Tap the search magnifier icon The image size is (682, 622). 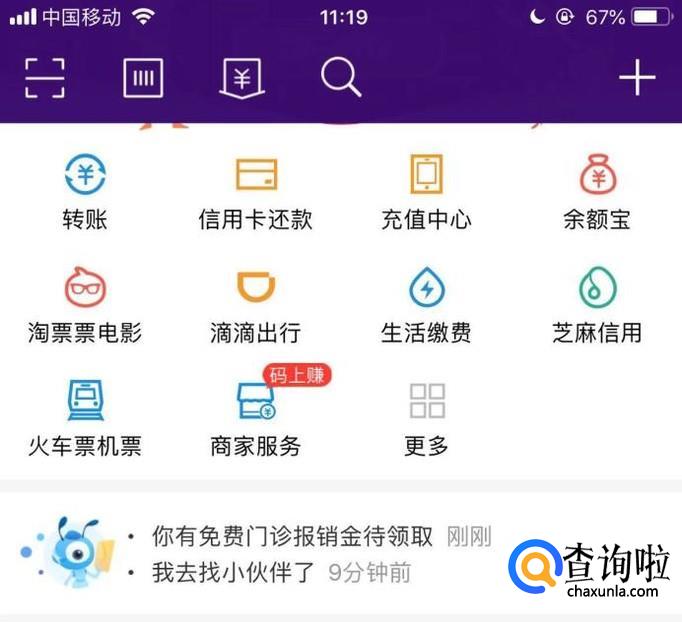(x=340, y=77)
